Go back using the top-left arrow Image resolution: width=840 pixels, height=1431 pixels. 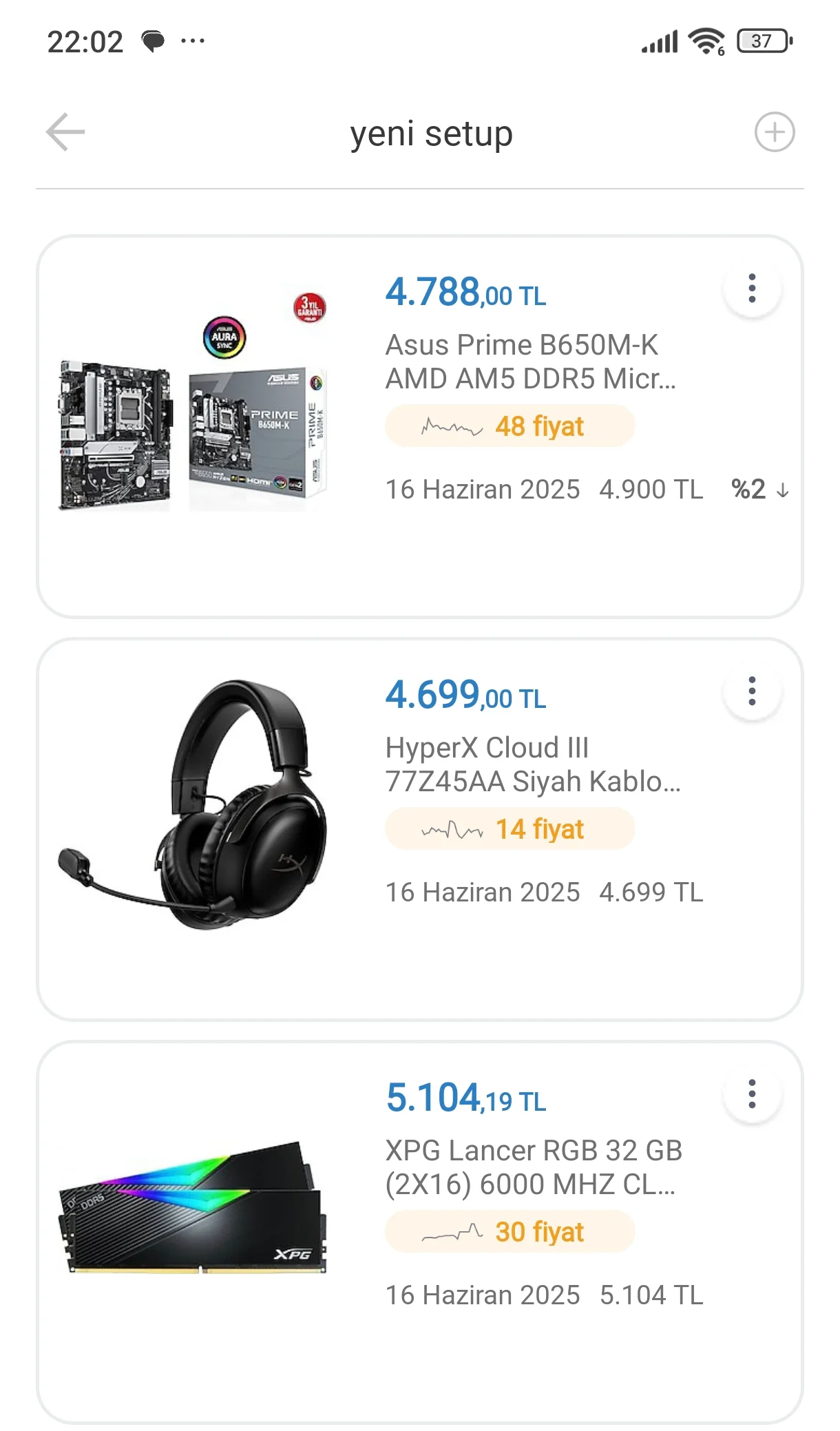pos(65,132)
